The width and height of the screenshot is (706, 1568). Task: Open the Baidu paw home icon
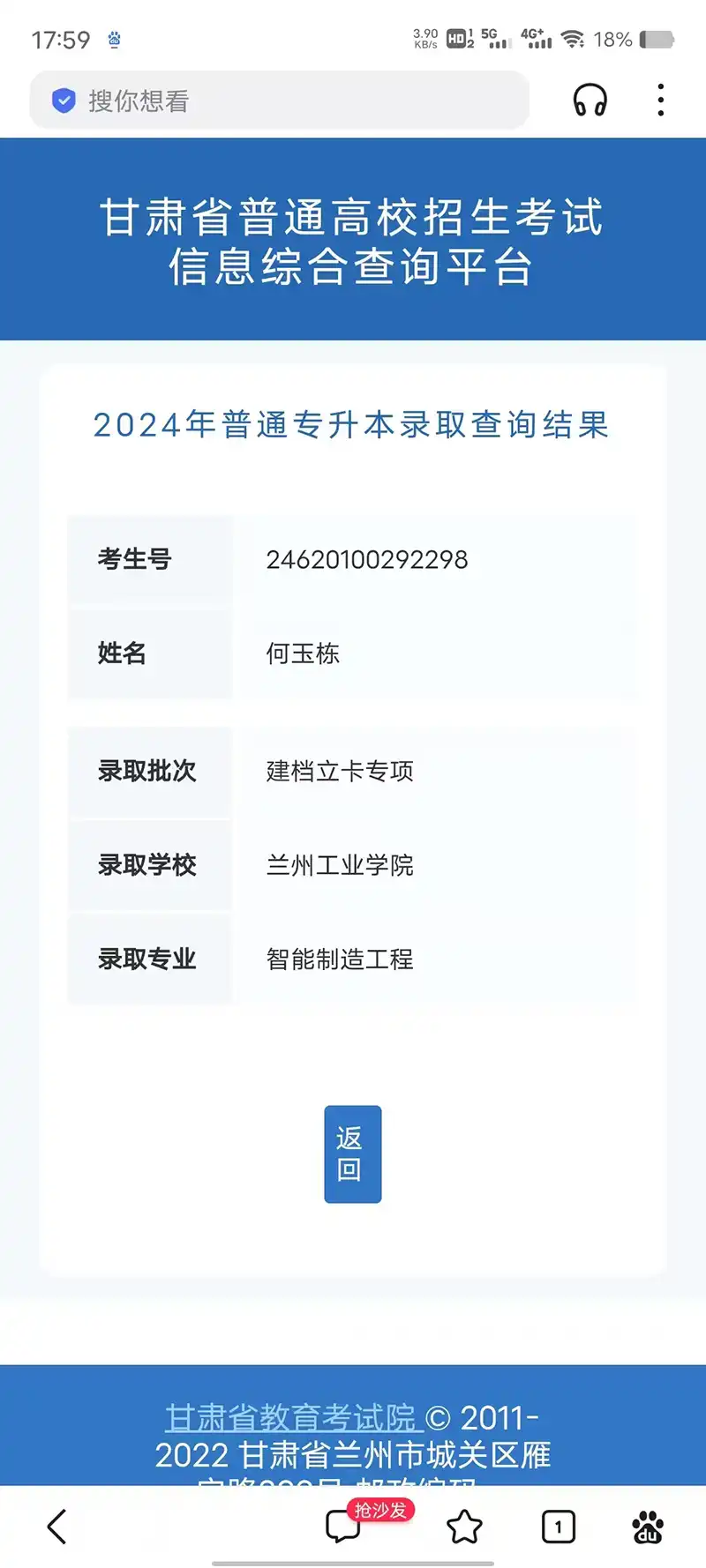click(648, 1527)
